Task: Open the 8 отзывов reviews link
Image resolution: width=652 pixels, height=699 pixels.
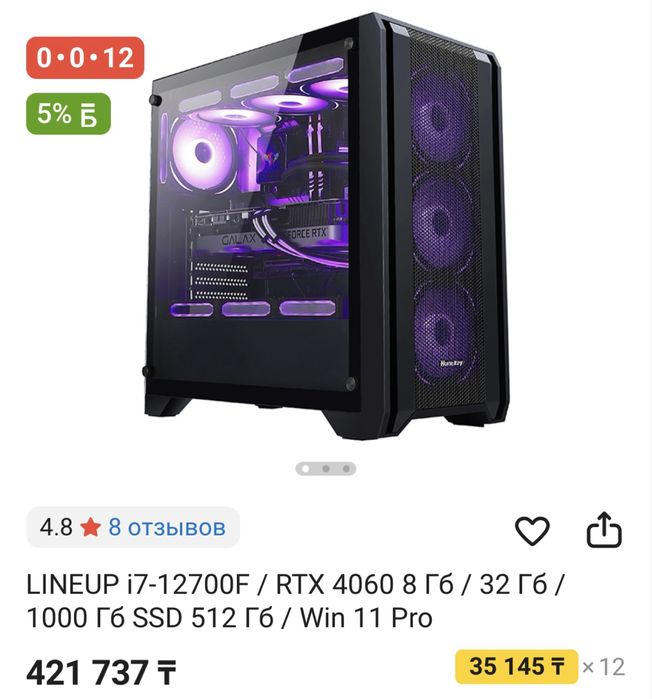Action: pos(167,527)
